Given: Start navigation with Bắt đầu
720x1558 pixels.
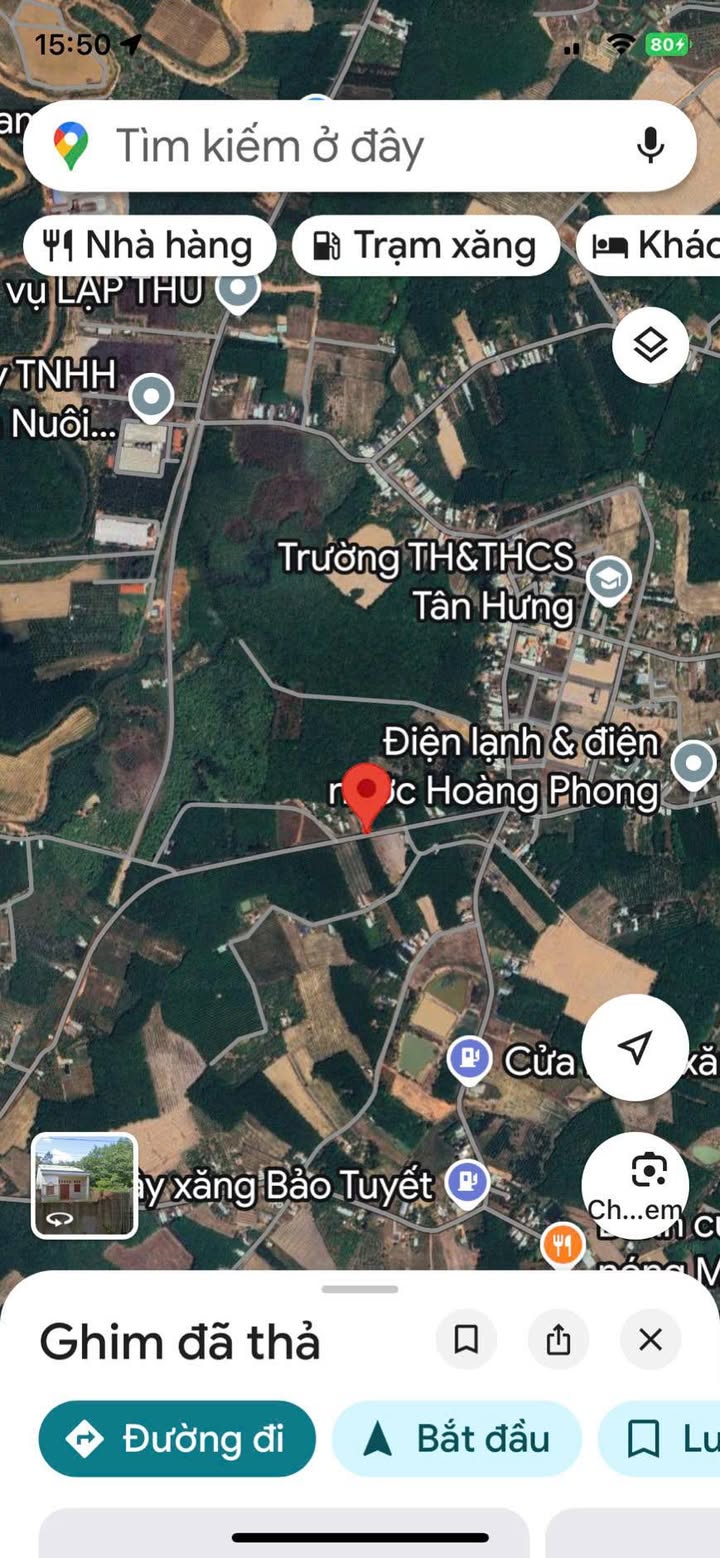Looking at the screenshot, I should click(457, 1439).
